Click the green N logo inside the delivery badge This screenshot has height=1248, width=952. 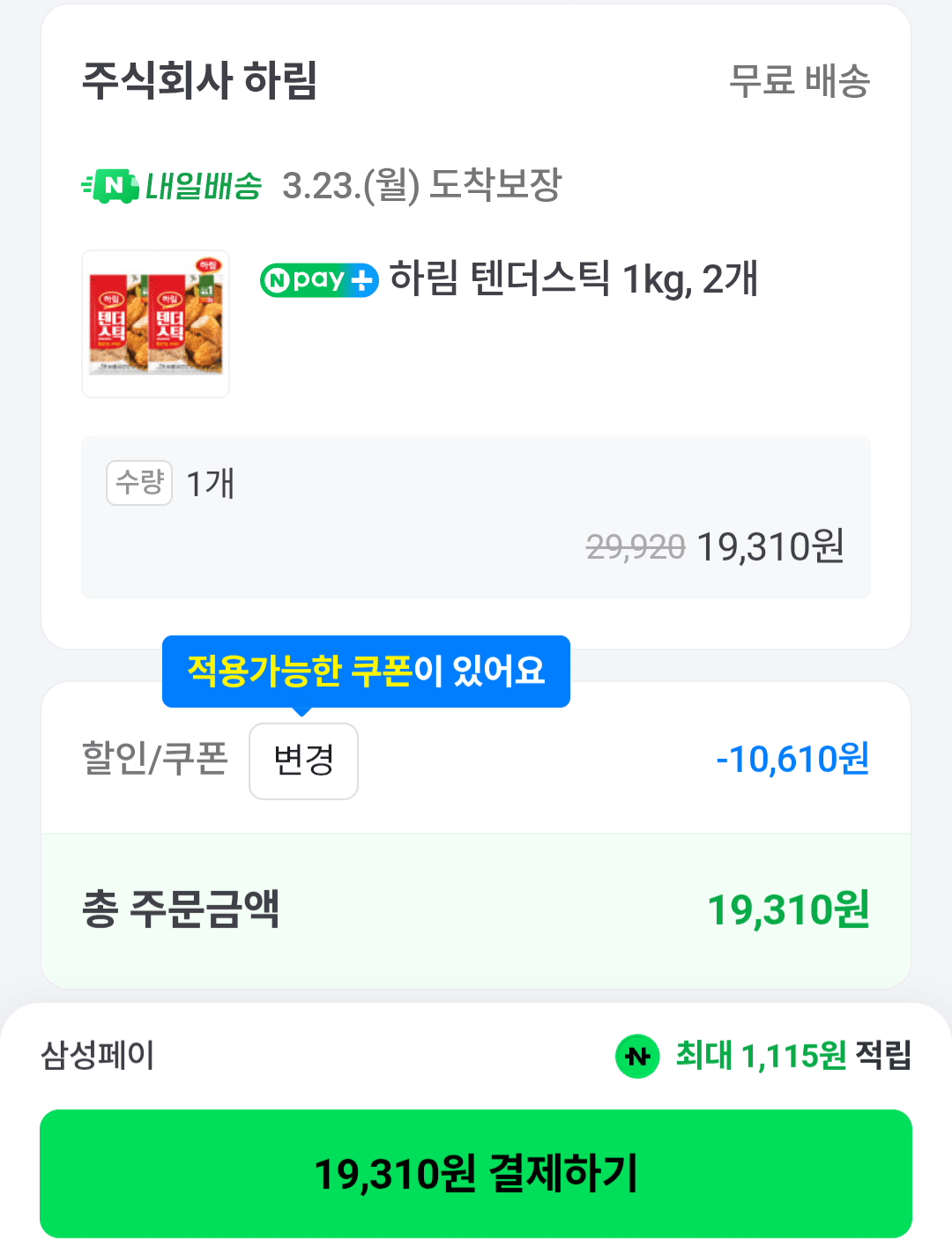click(115, 185)
